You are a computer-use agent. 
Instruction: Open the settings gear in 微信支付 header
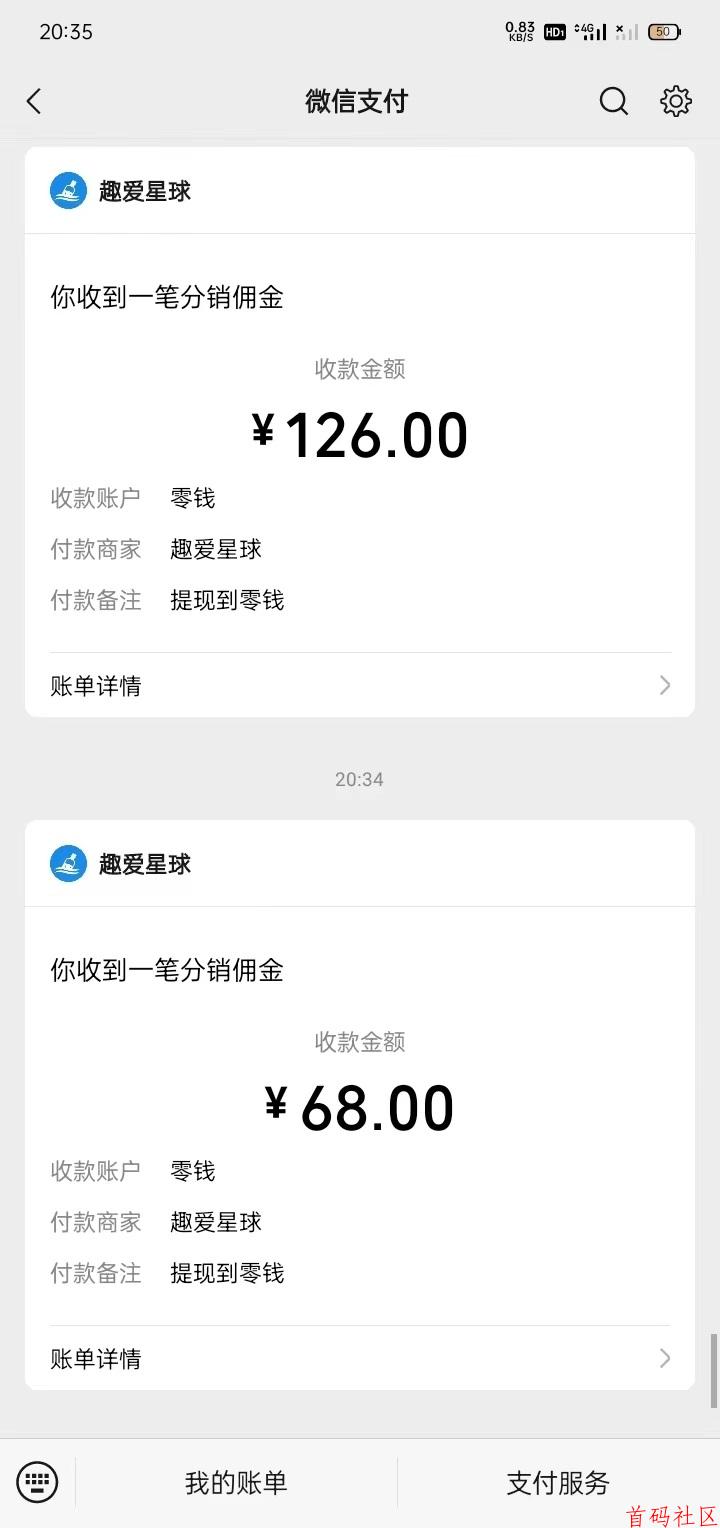tap(675, 101)
